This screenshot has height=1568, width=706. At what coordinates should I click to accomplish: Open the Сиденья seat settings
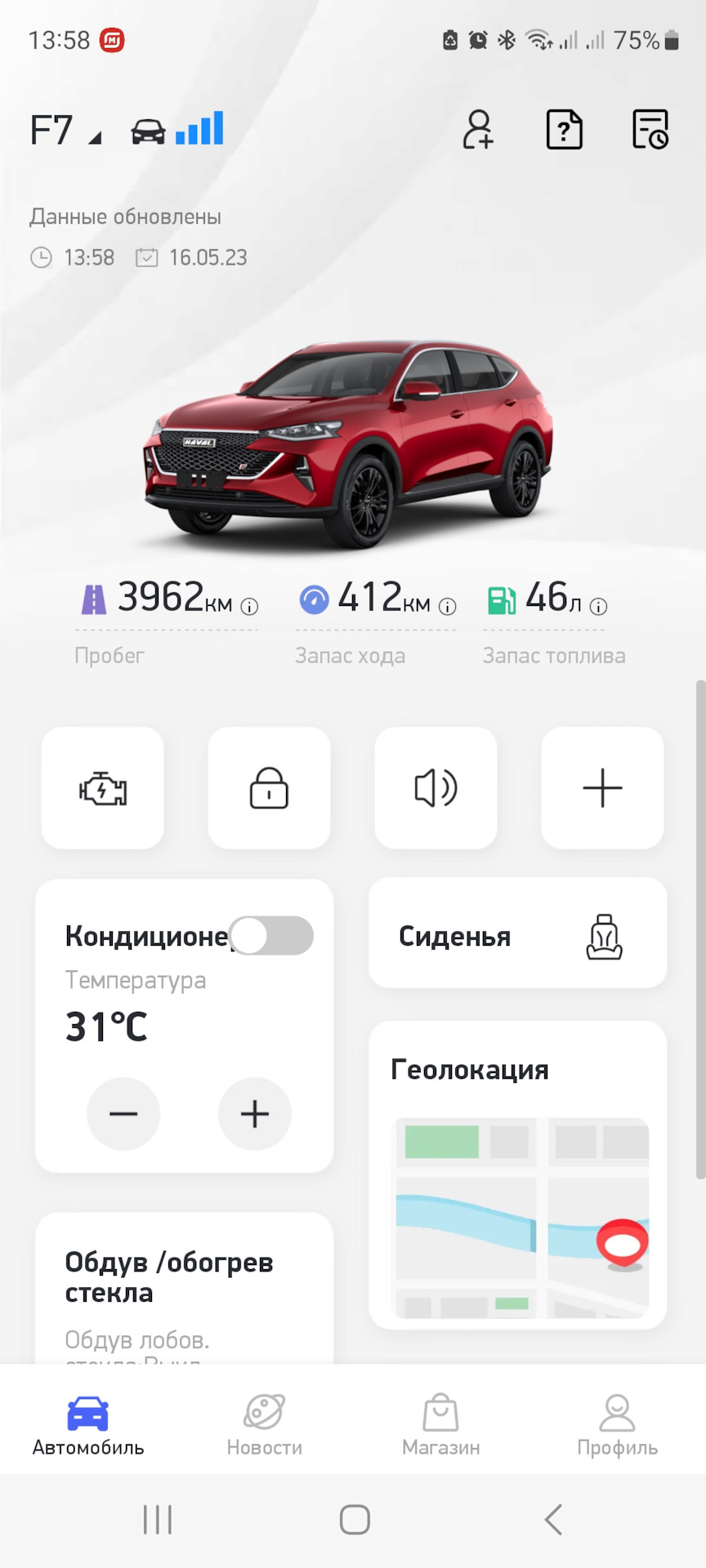click(x=517, y=936)
